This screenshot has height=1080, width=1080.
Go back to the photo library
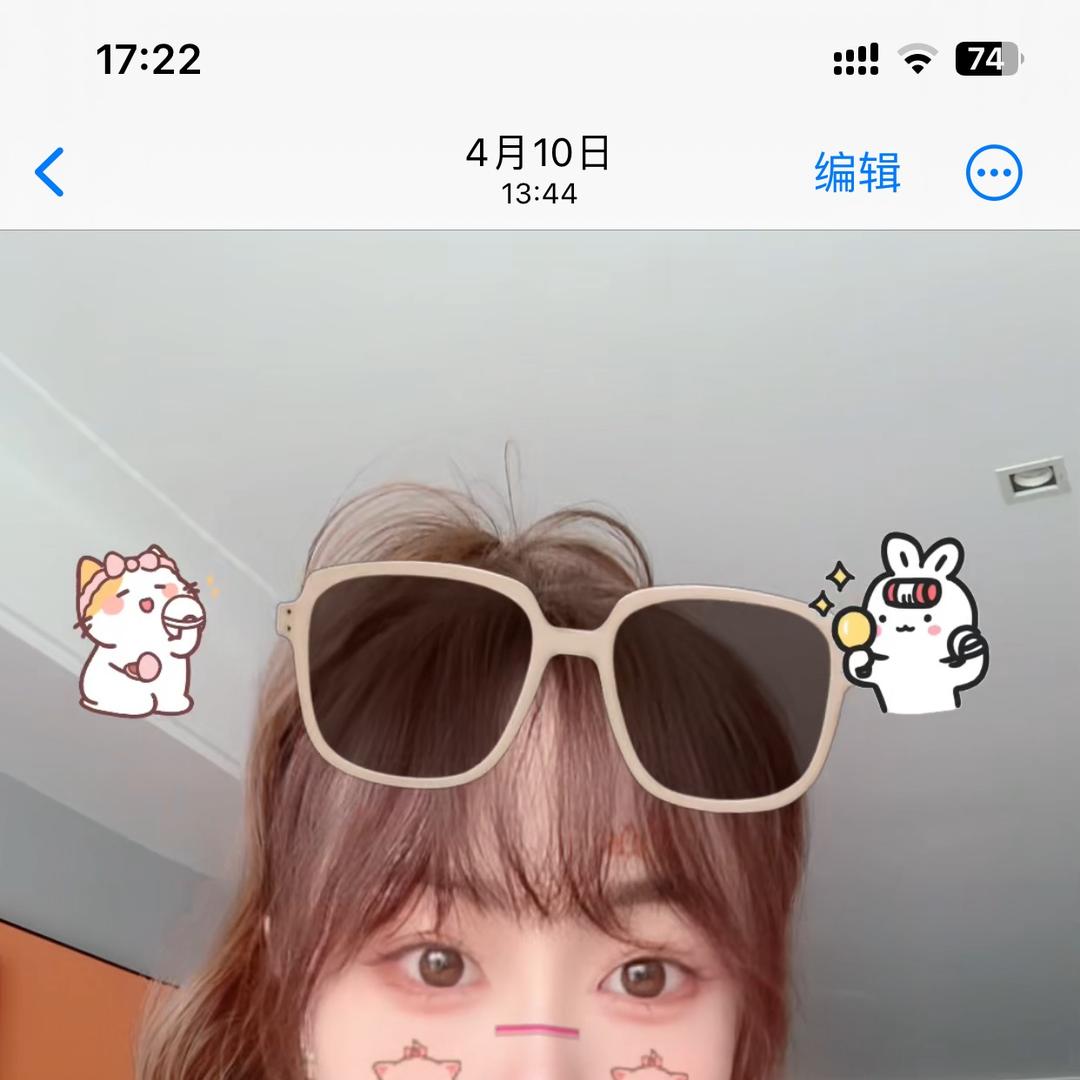pos(50,172)
